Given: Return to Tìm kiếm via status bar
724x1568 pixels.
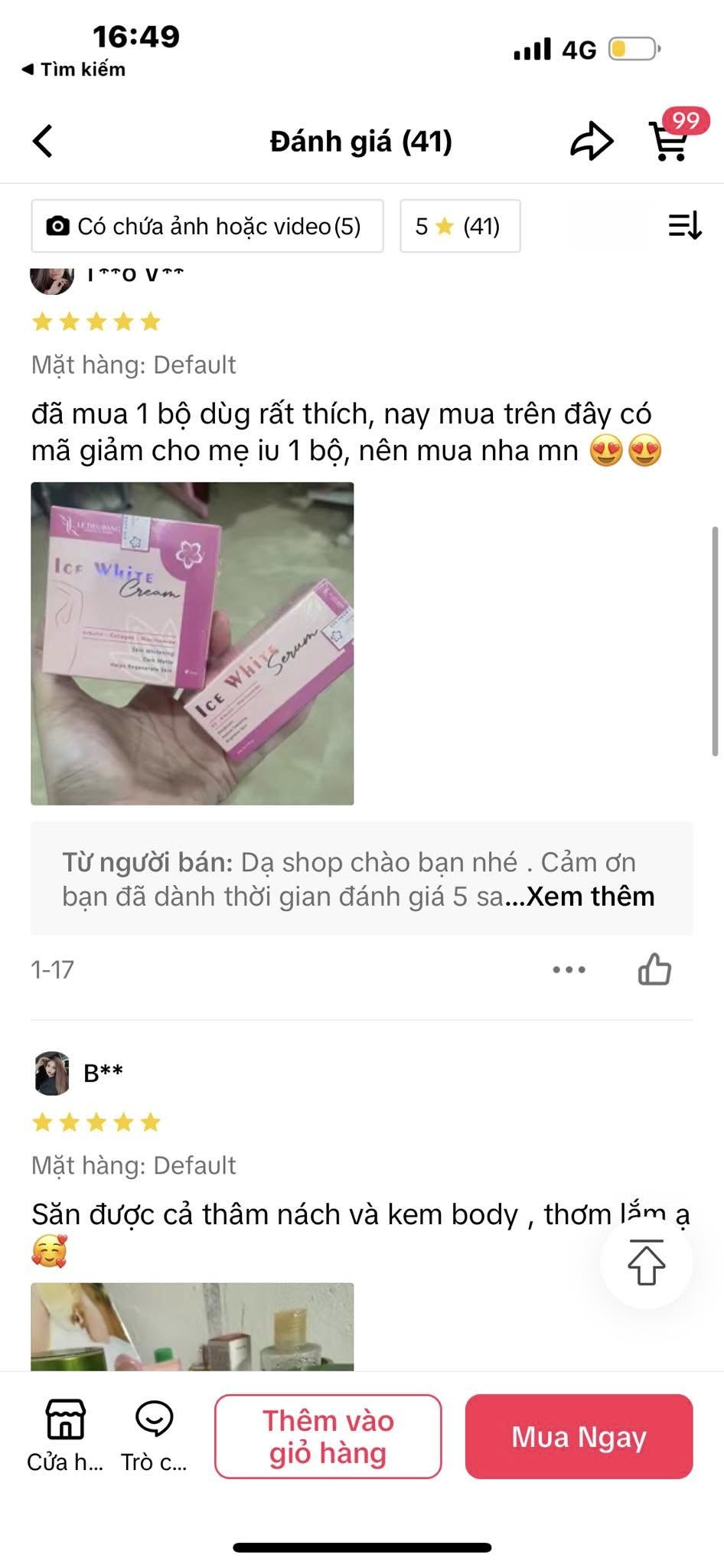Looking at the screenshot, I should 74,70.
